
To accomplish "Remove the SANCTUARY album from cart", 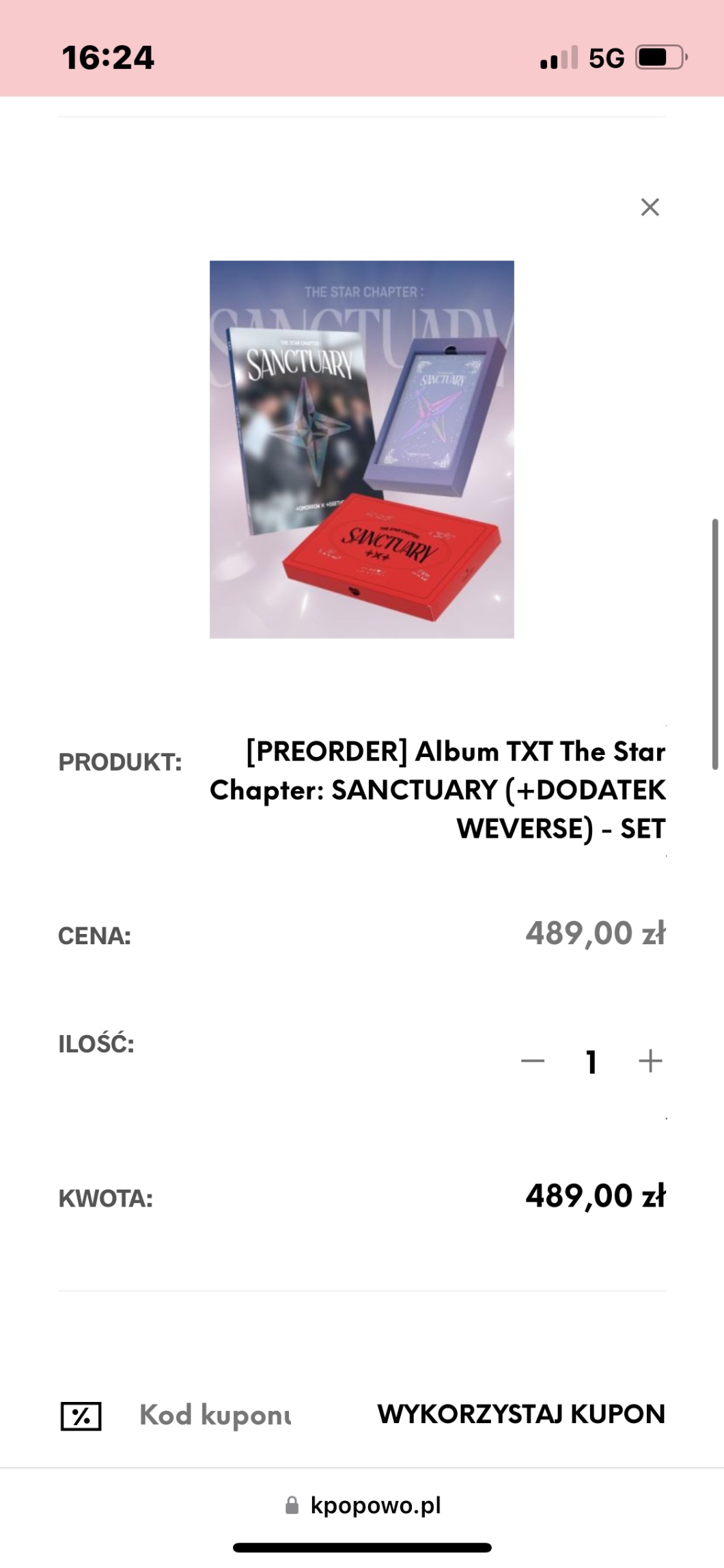I will 650,207.
